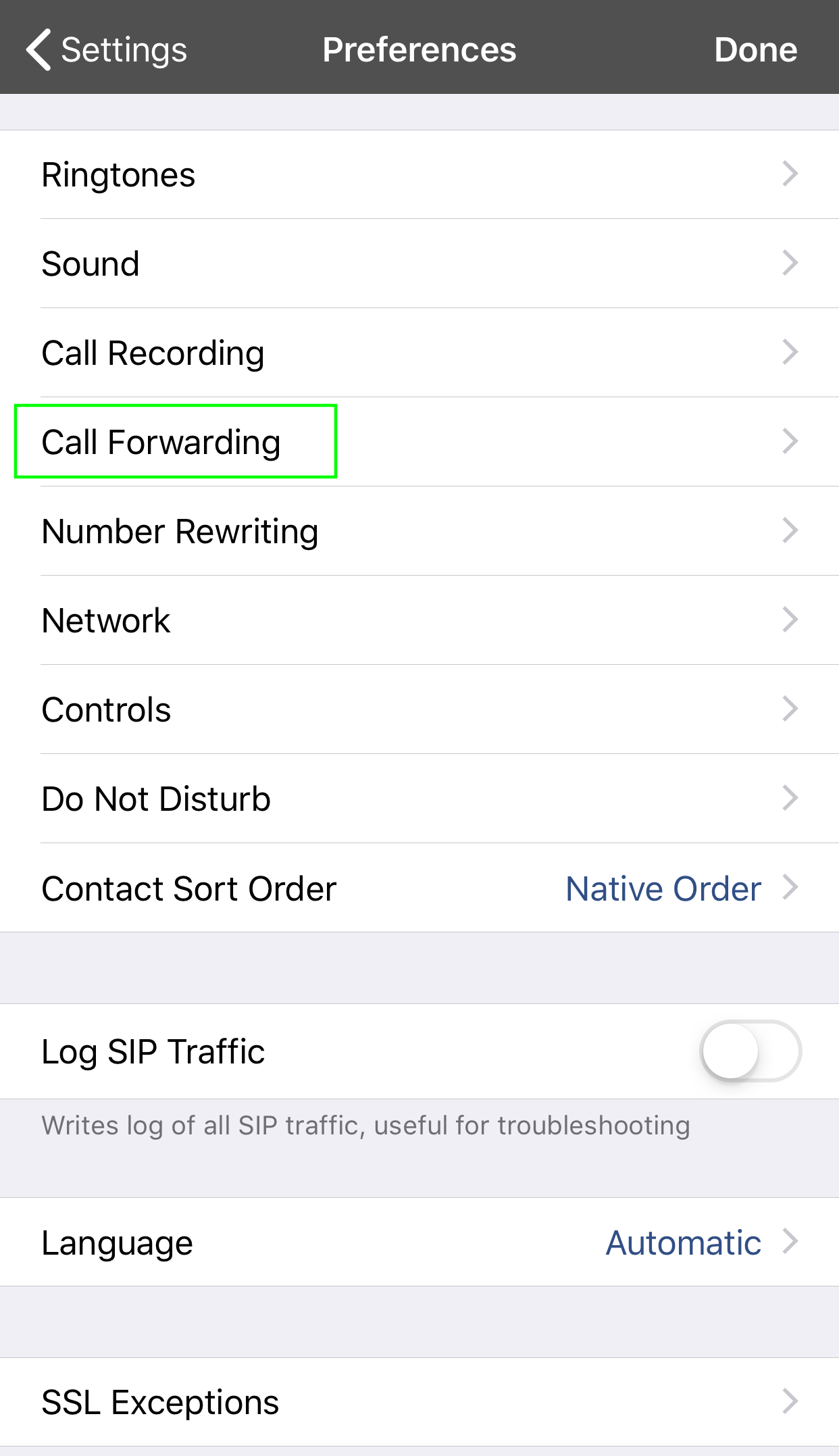Go back to Settings

click(107, 50)
